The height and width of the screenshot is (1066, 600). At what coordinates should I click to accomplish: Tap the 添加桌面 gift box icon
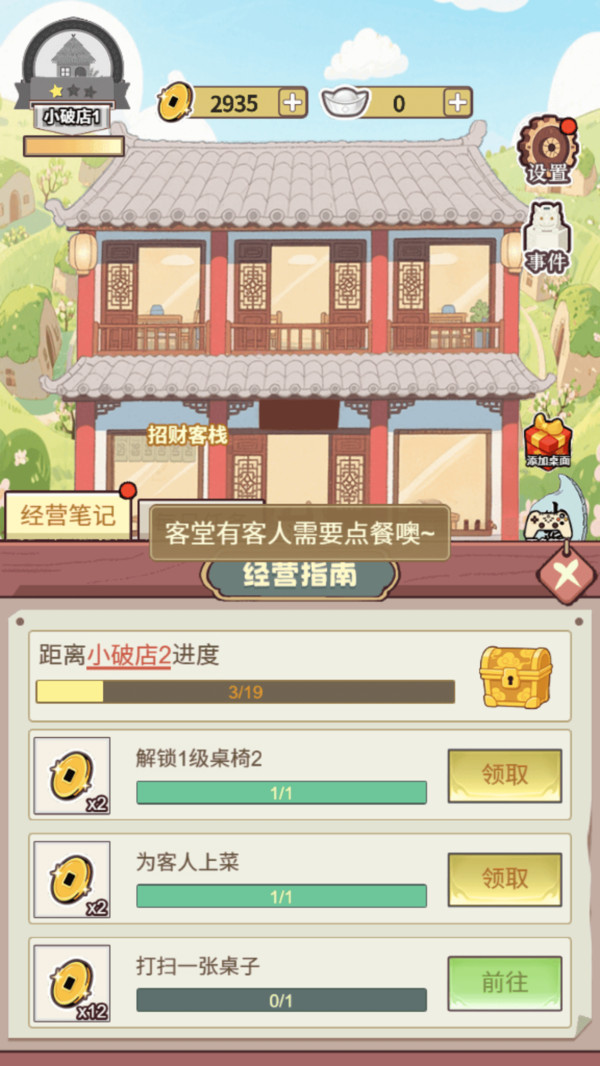pyautogui.click(x=547, y=440)
